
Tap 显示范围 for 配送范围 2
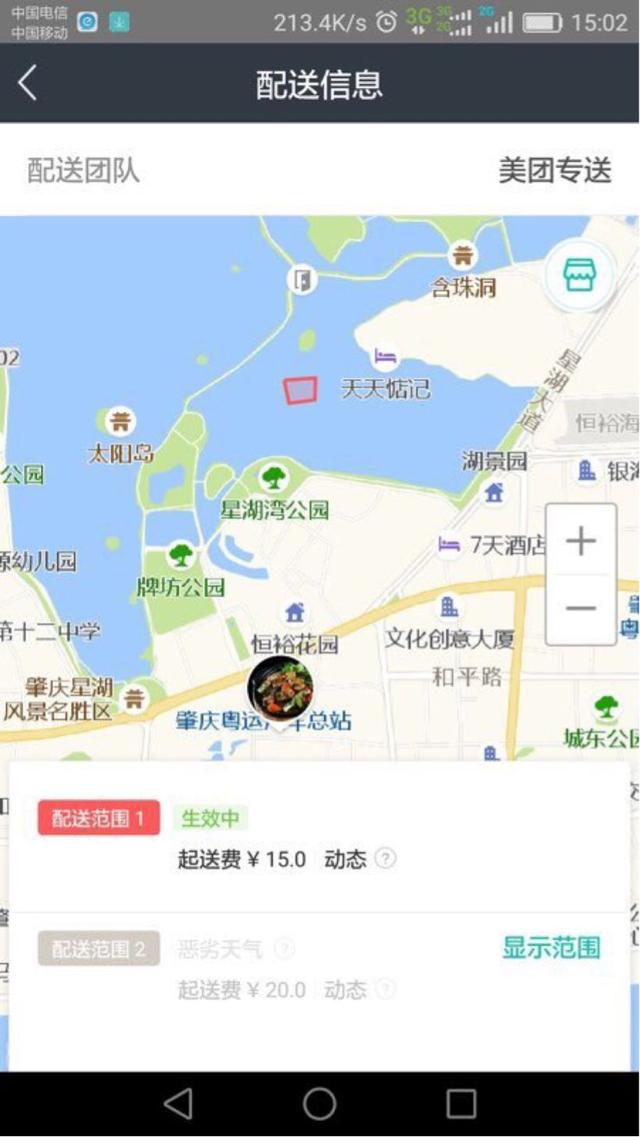point(551,948)
